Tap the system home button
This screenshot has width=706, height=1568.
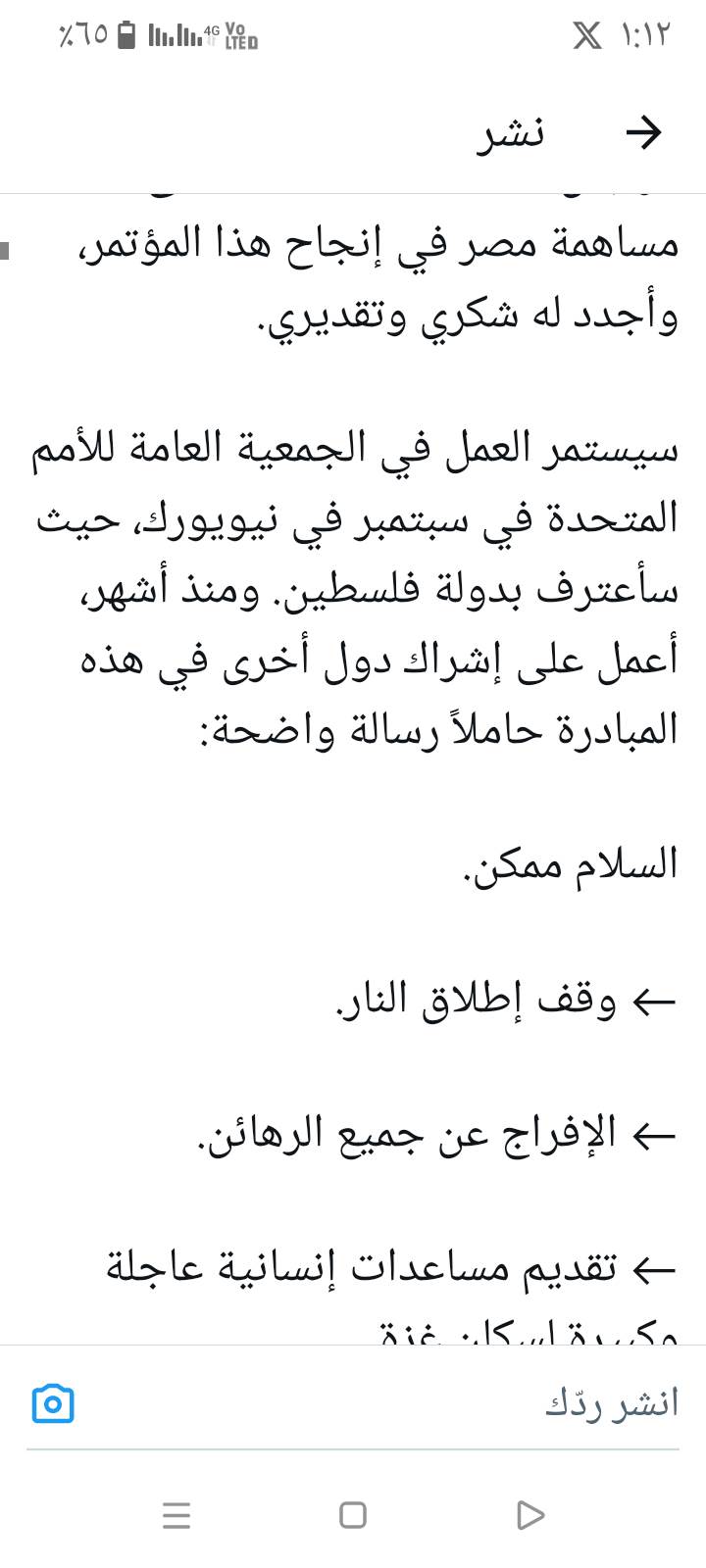[x=353, y=1515]
